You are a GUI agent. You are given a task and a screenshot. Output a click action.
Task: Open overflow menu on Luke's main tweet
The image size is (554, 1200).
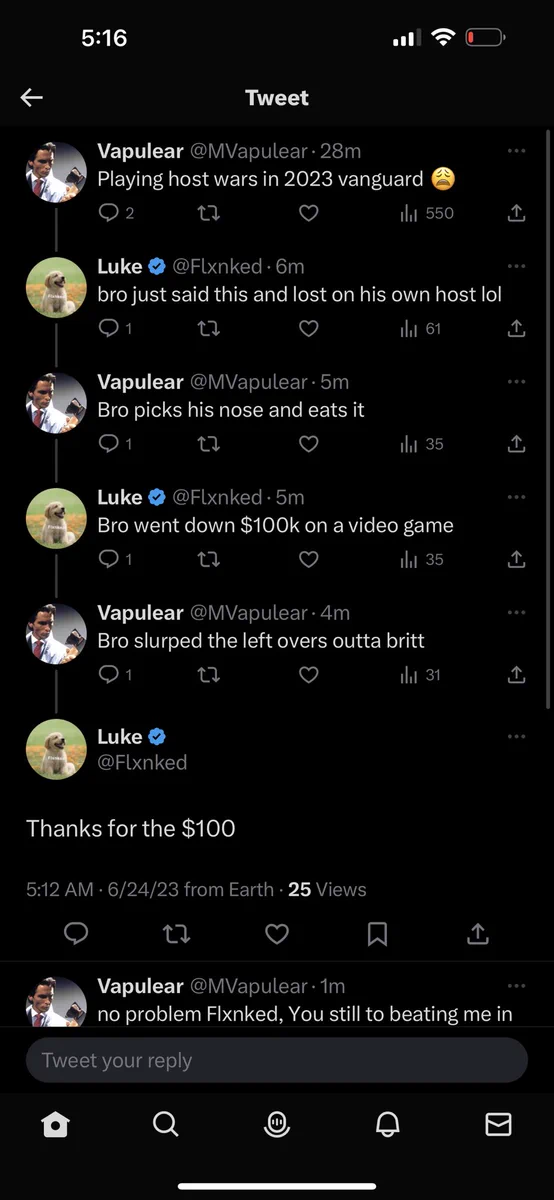pos(516,737)
